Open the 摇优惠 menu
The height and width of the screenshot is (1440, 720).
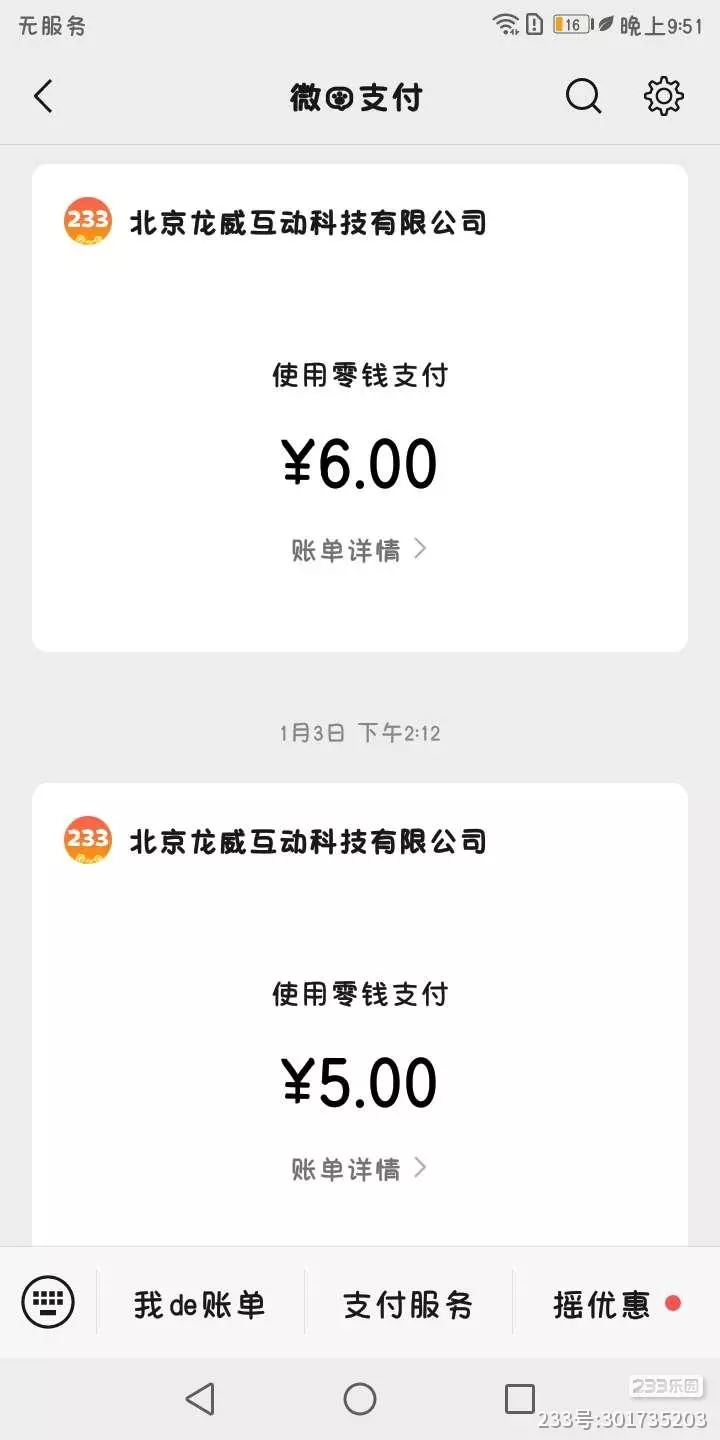pyautogui.click(x=602, y=1304)
